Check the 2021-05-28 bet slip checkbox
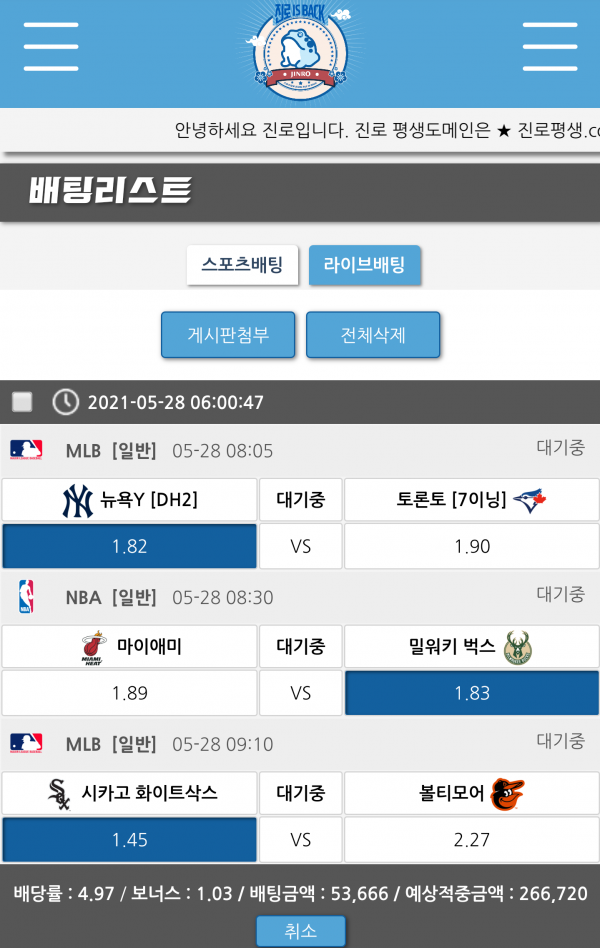The width and height of the screenshot is (600, 948). click(x=22, y=402)
